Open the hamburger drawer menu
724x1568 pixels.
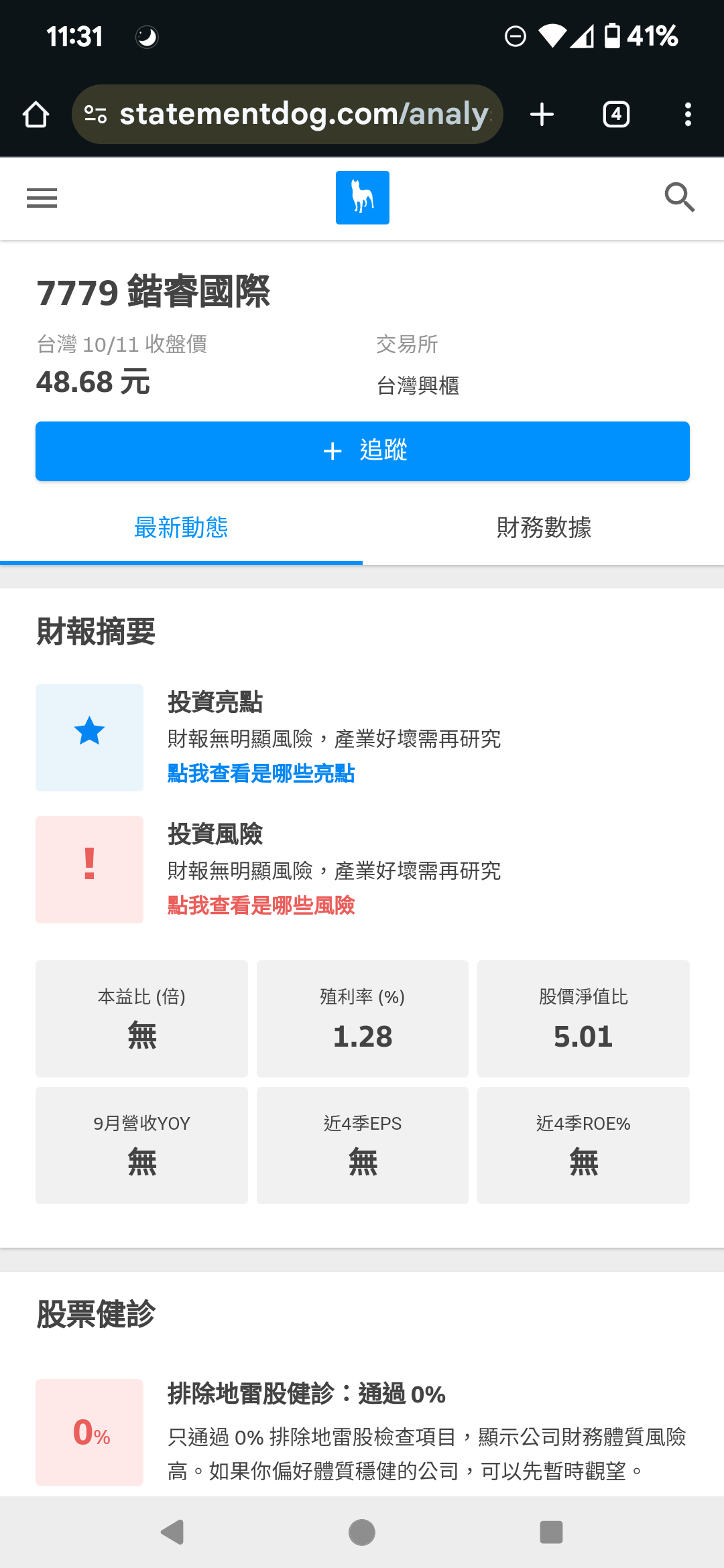42,198
